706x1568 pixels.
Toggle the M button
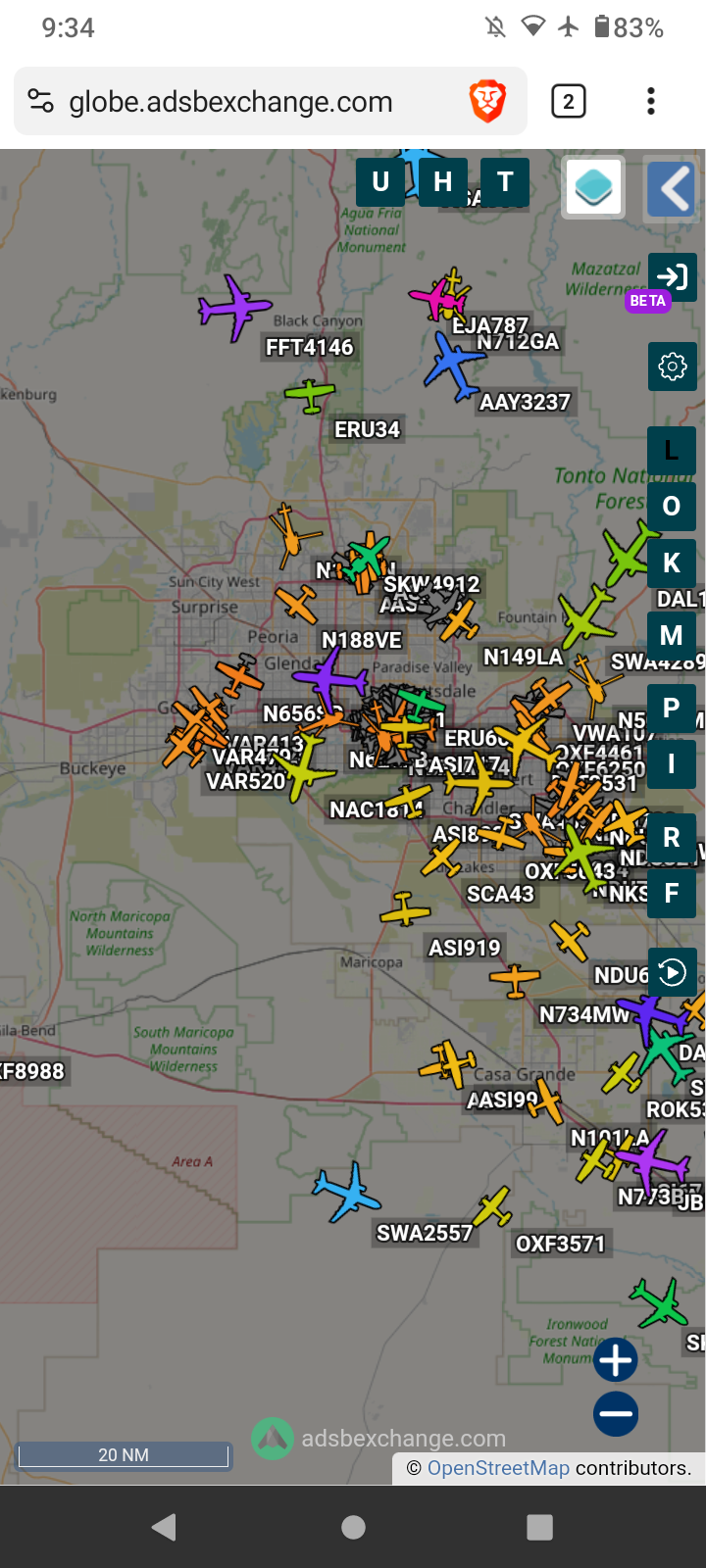tap(672, 636)
